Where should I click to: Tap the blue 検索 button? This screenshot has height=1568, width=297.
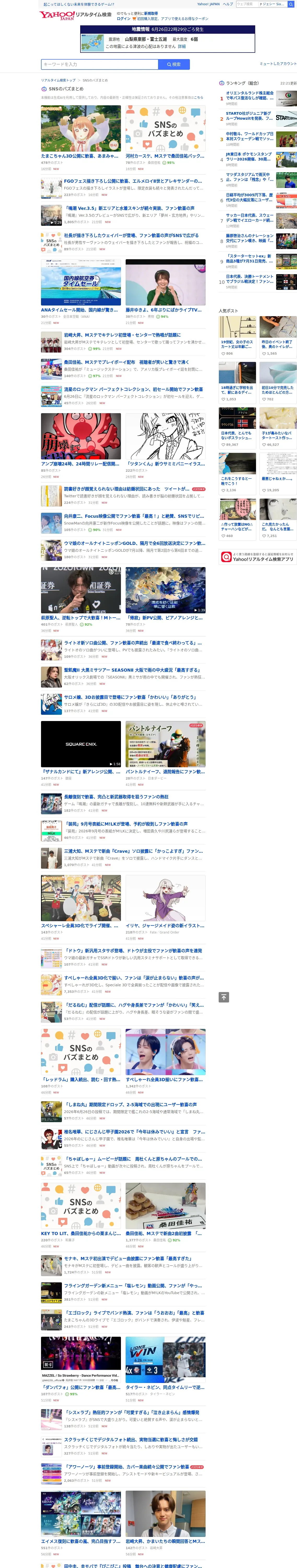pyautogui.click(x=174, y=65)
